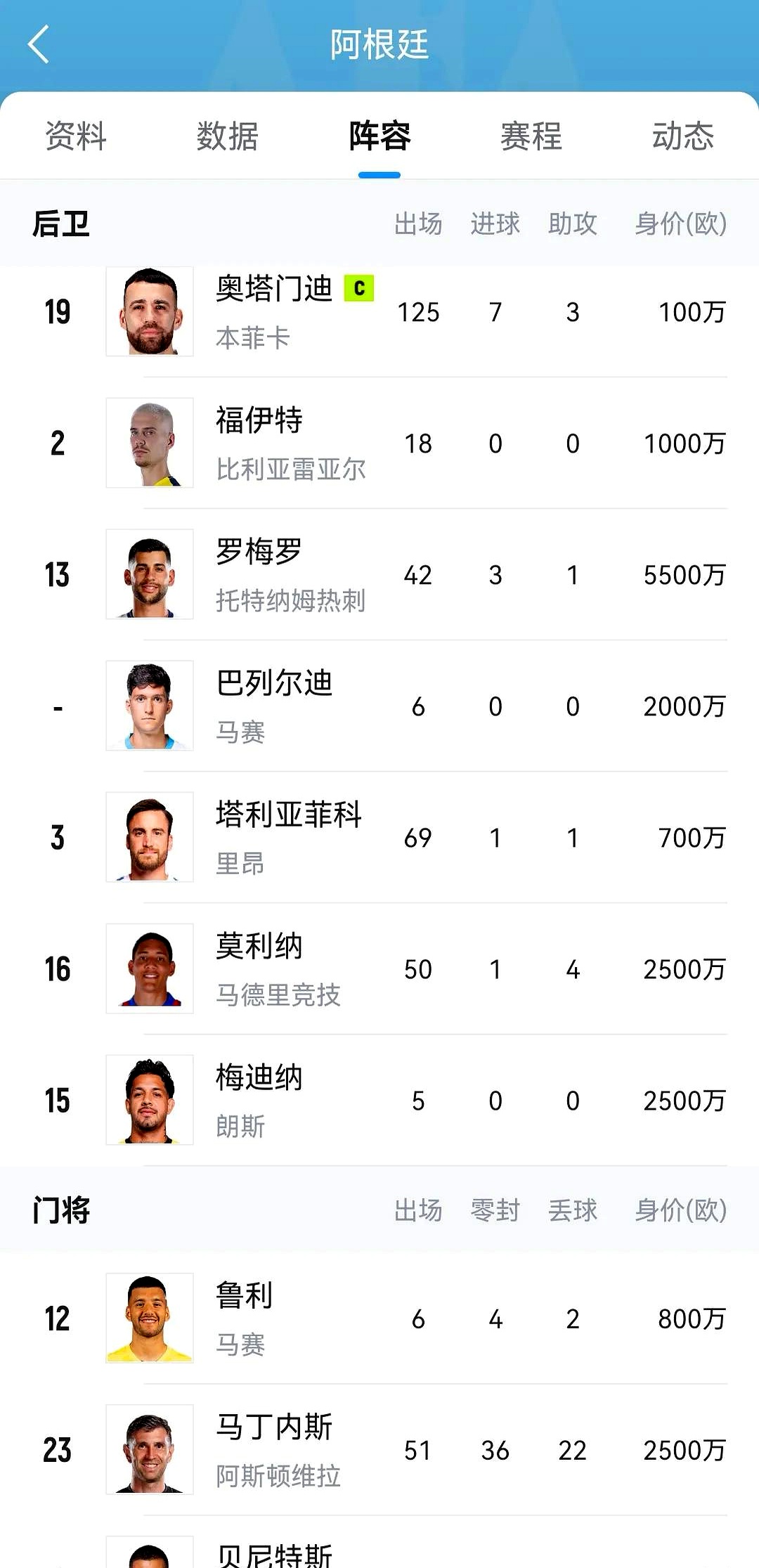
Task: Click the 出场 column header
Action: (419, 223)
